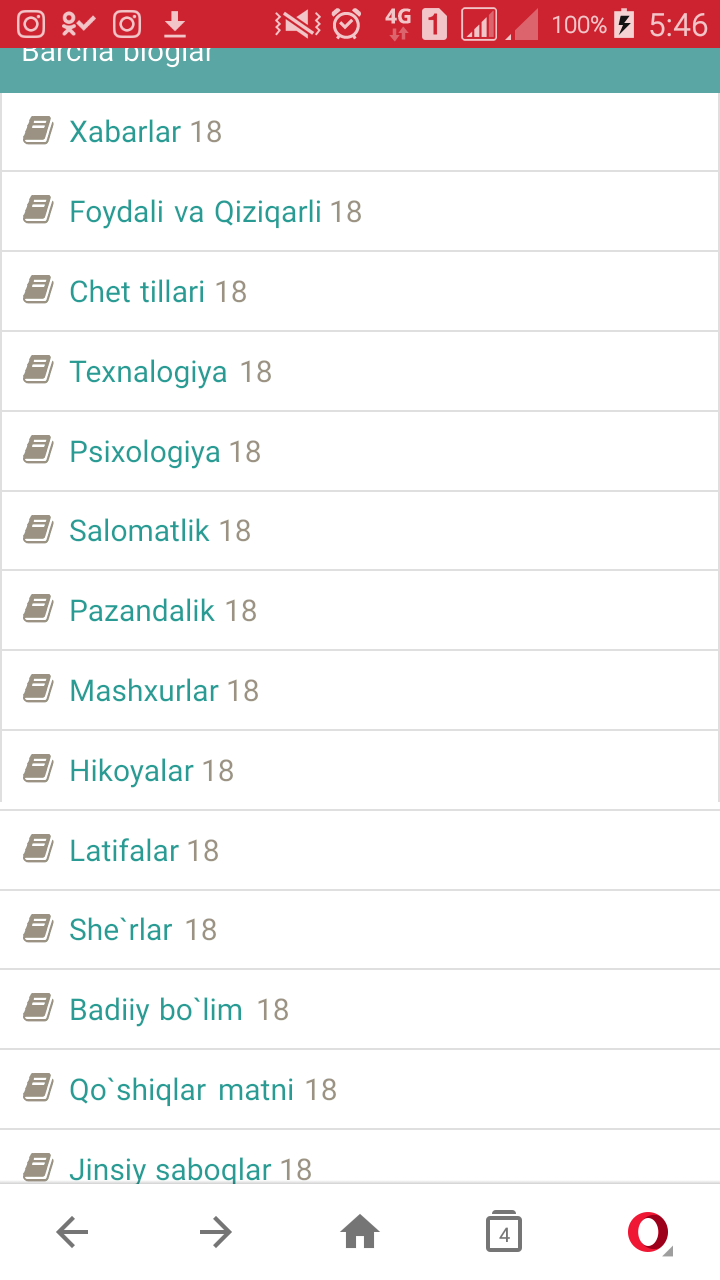The width and height of the screenshot is (720, 1280).
Task: Show the open tabs switcher
Action: tap(504, 1233)
